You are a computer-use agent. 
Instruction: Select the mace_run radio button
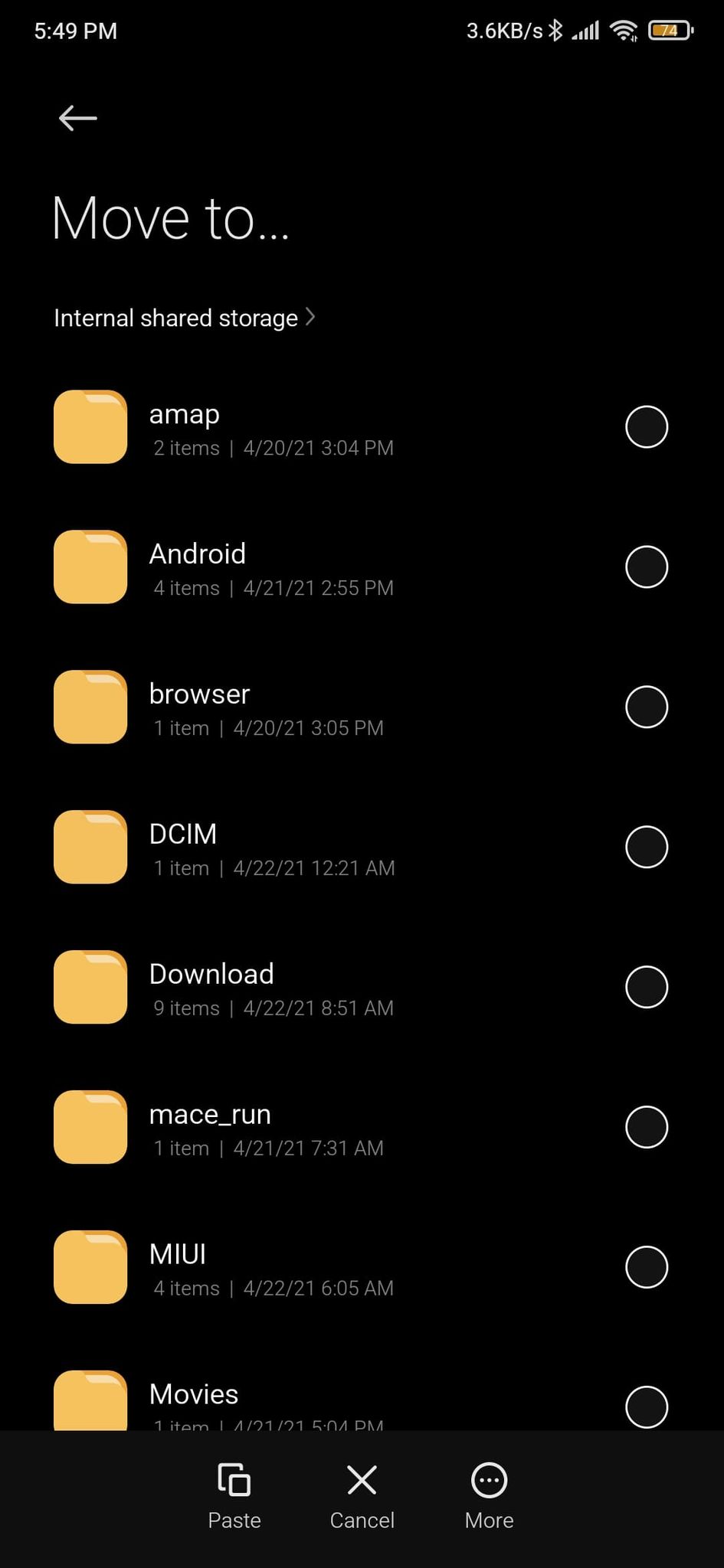pos(647,1127)
